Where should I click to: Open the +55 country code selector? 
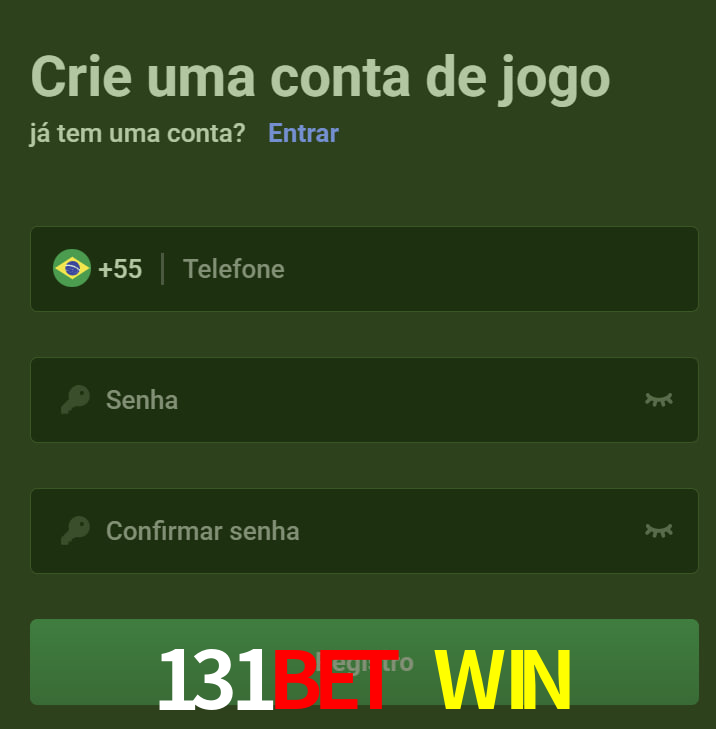coord(98,269)
